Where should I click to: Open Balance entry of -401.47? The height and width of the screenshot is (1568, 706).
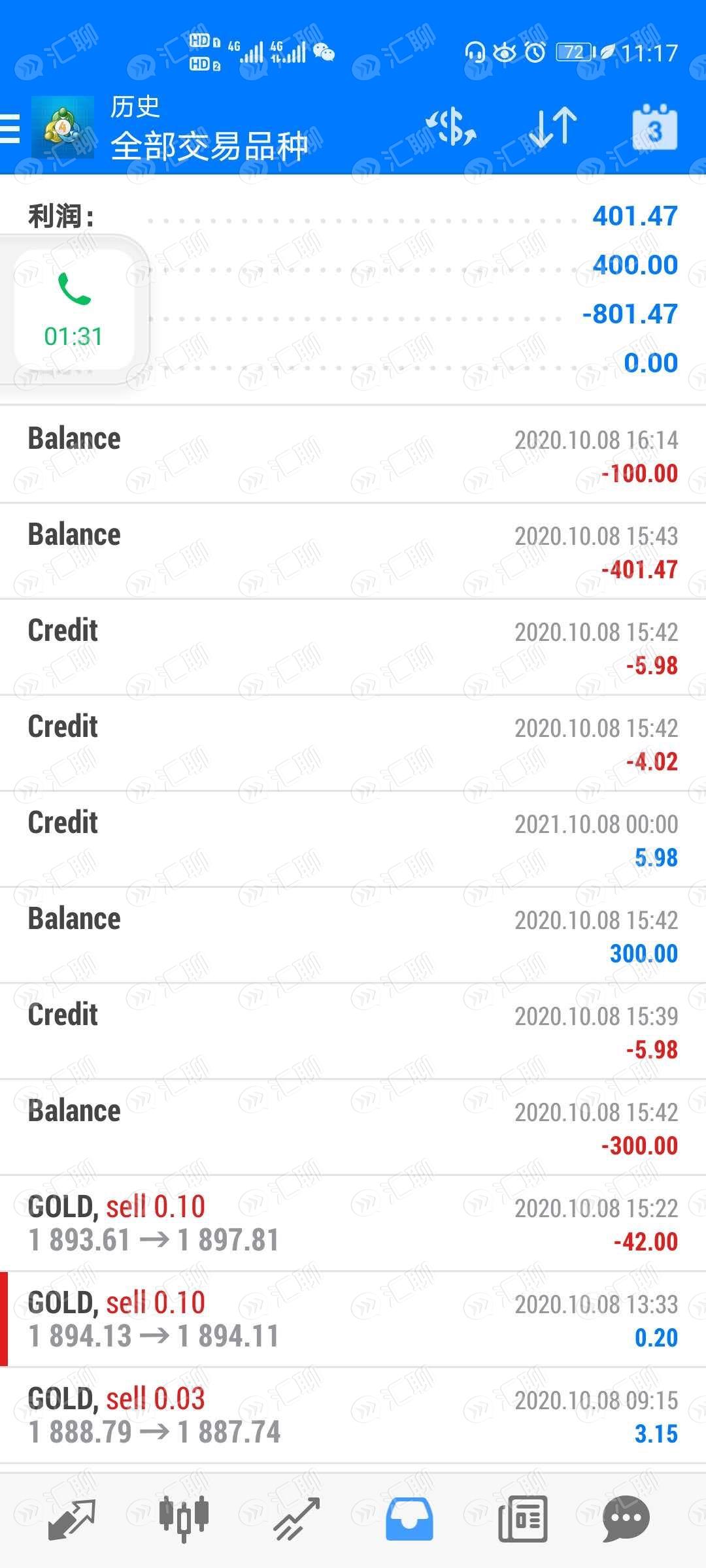coord(353,551)
